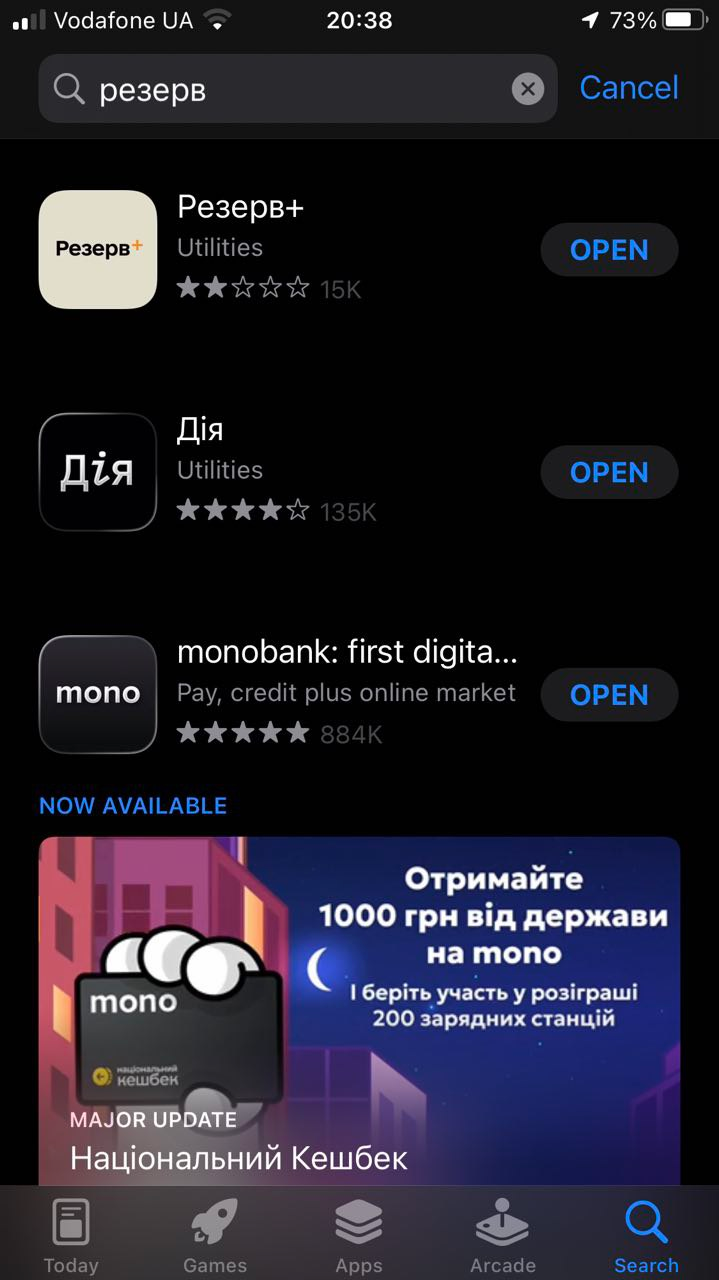Select the Search tab

(646, 1236)
